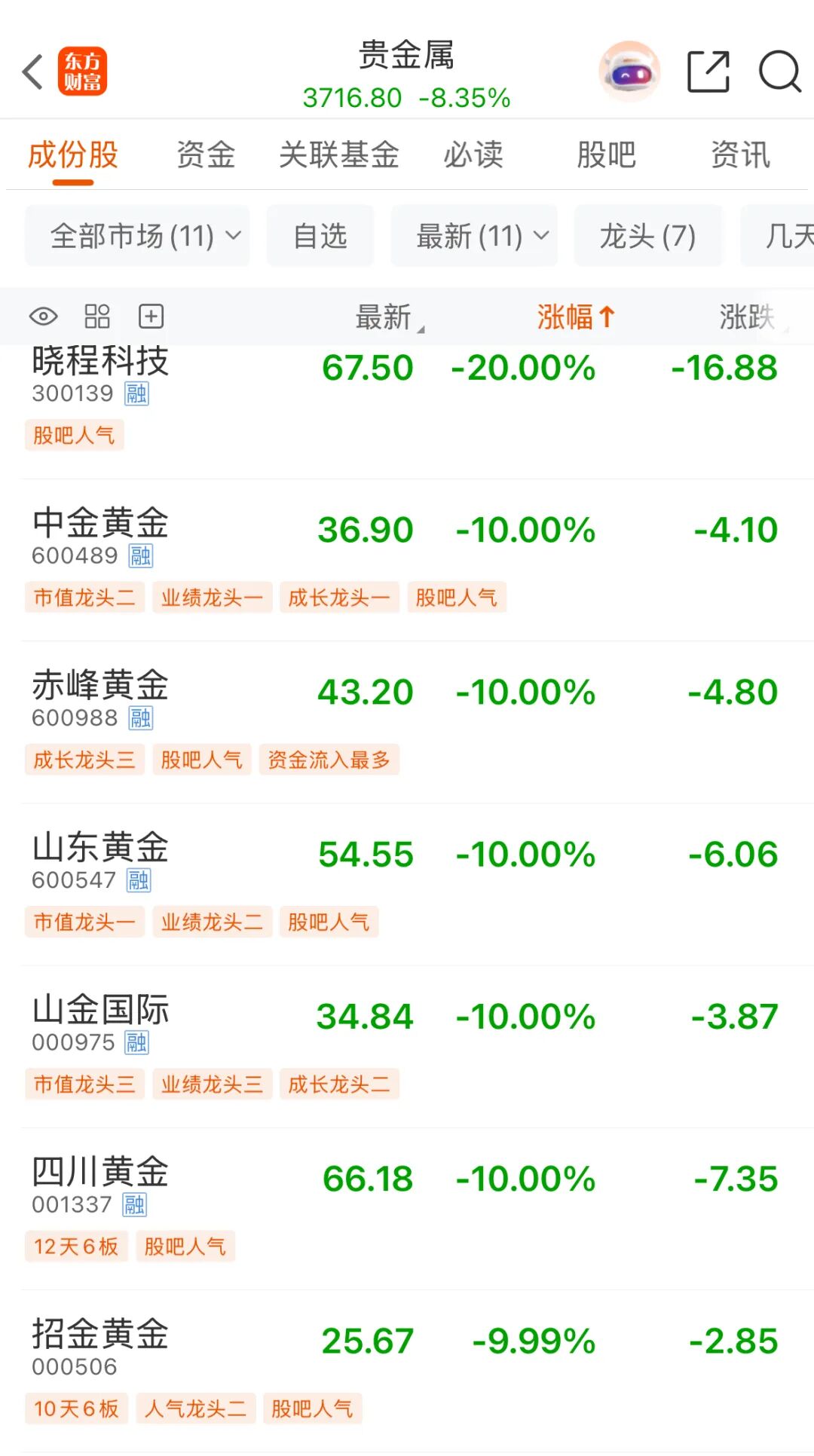Viewport: 814px width, 1456px height.
Task: Open the 融 margin badge next to 600489
Action: click(142, 555)
